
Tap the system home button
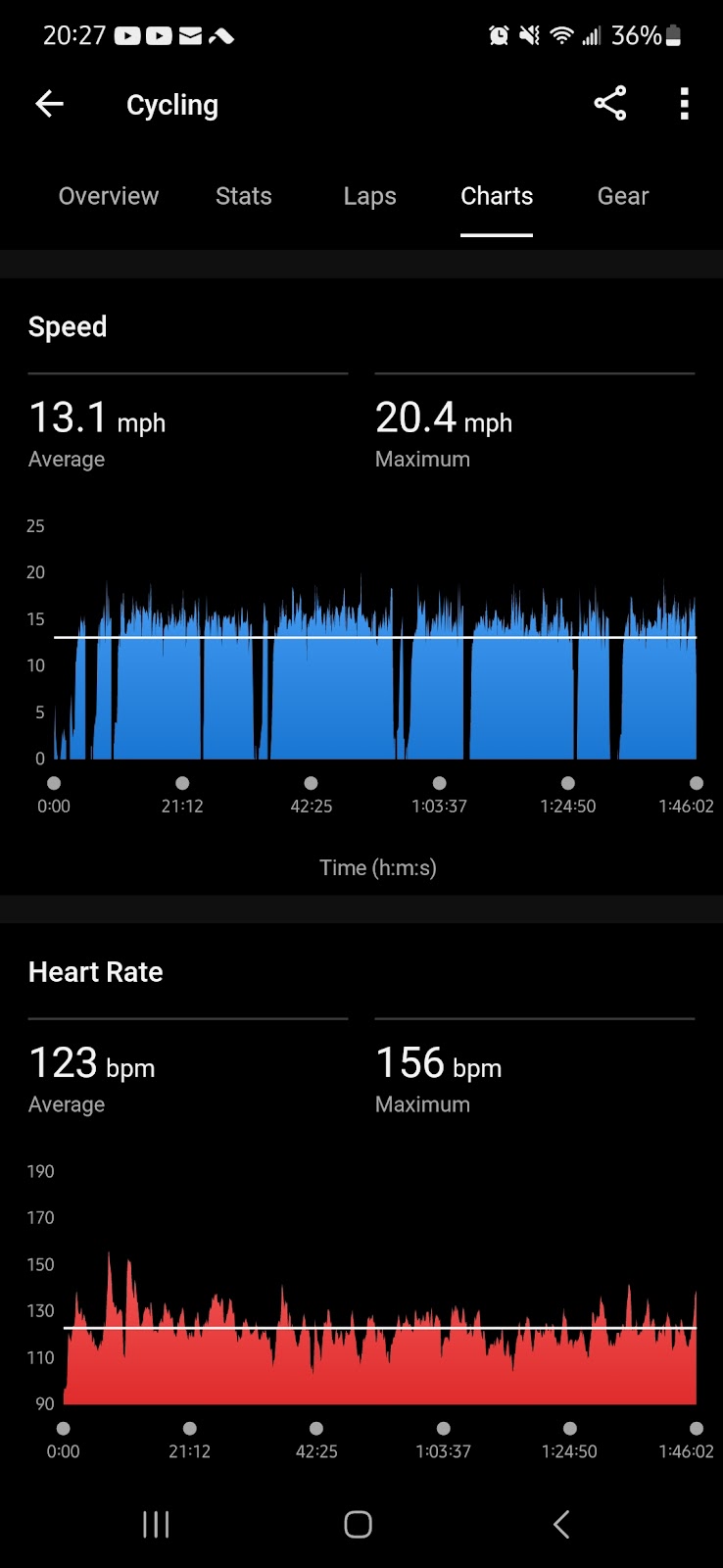359,1524
